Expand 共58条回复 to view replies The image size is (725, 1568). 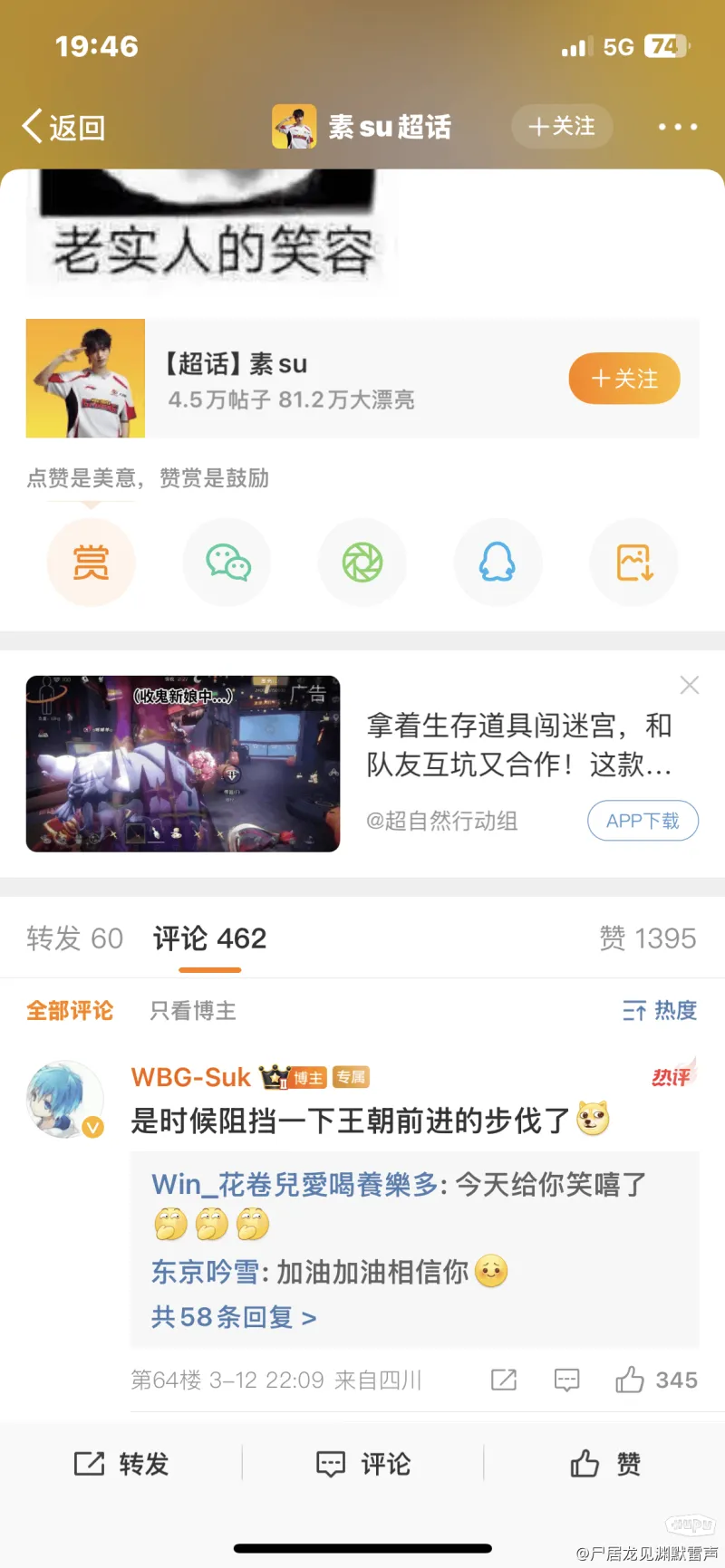(233, 1318)
